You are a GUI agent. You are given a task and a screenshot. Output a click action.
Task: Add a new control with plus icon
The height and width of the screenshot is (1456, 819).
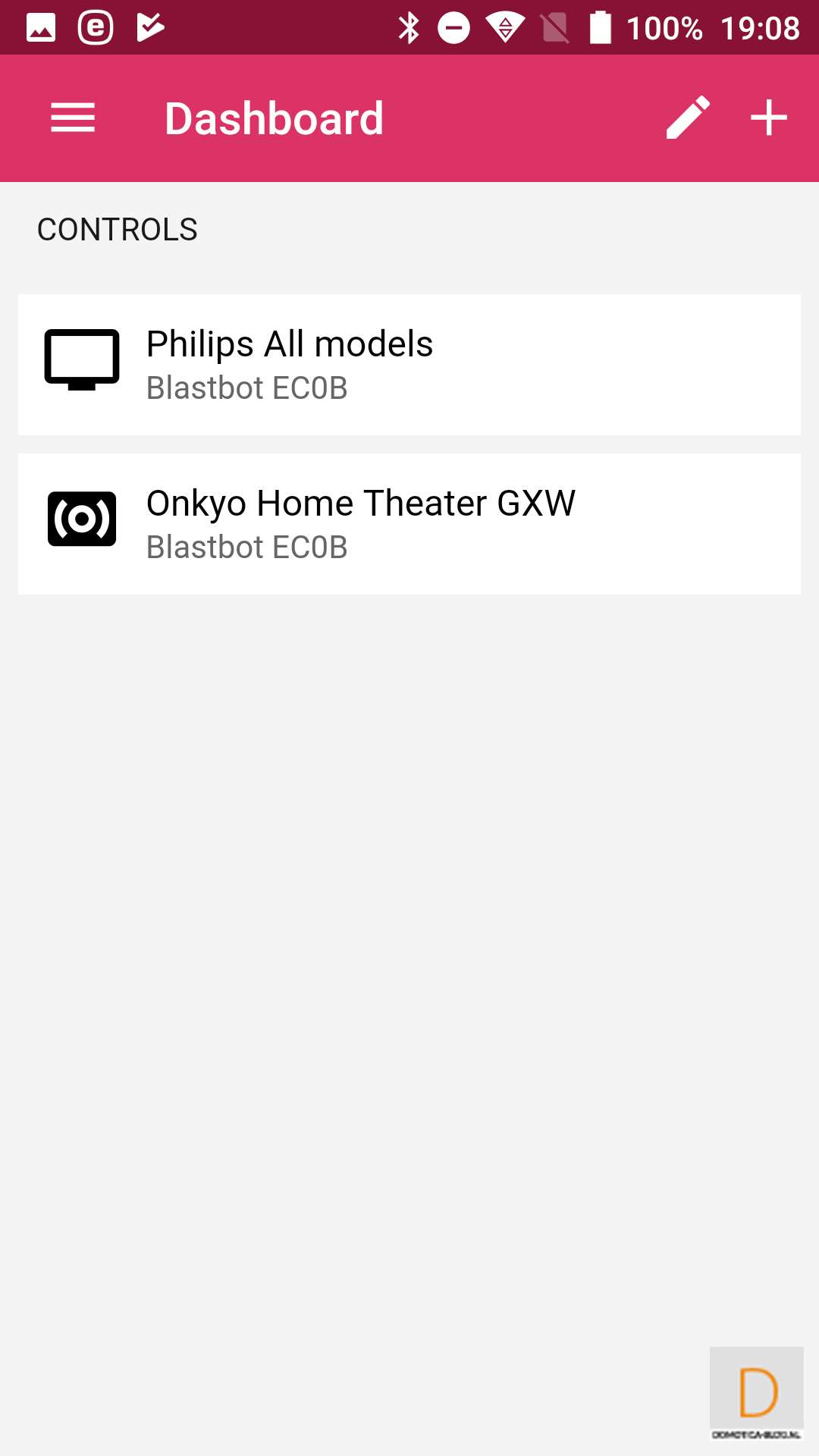click(x=768, y=118)
